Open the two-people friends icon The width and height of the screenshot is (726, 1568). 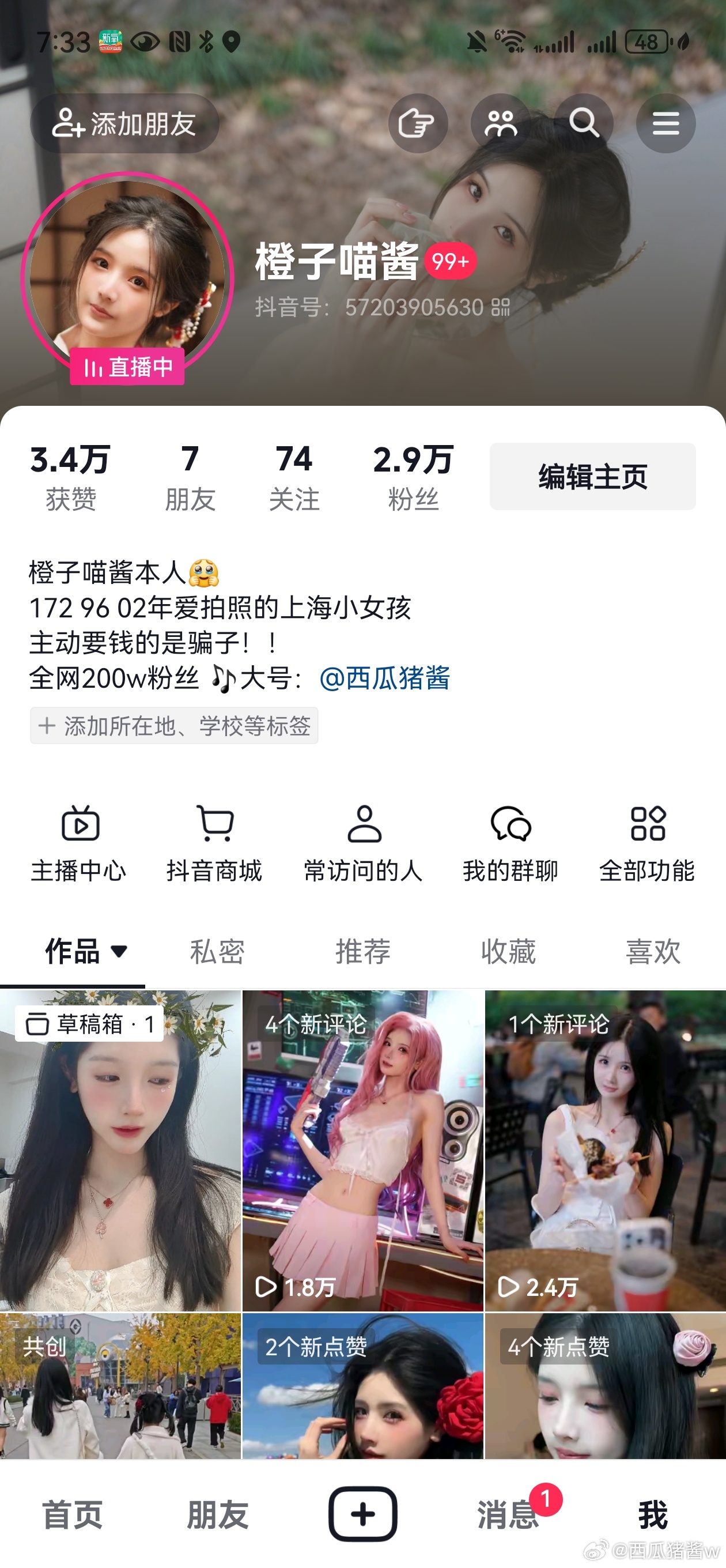[500, 123]
